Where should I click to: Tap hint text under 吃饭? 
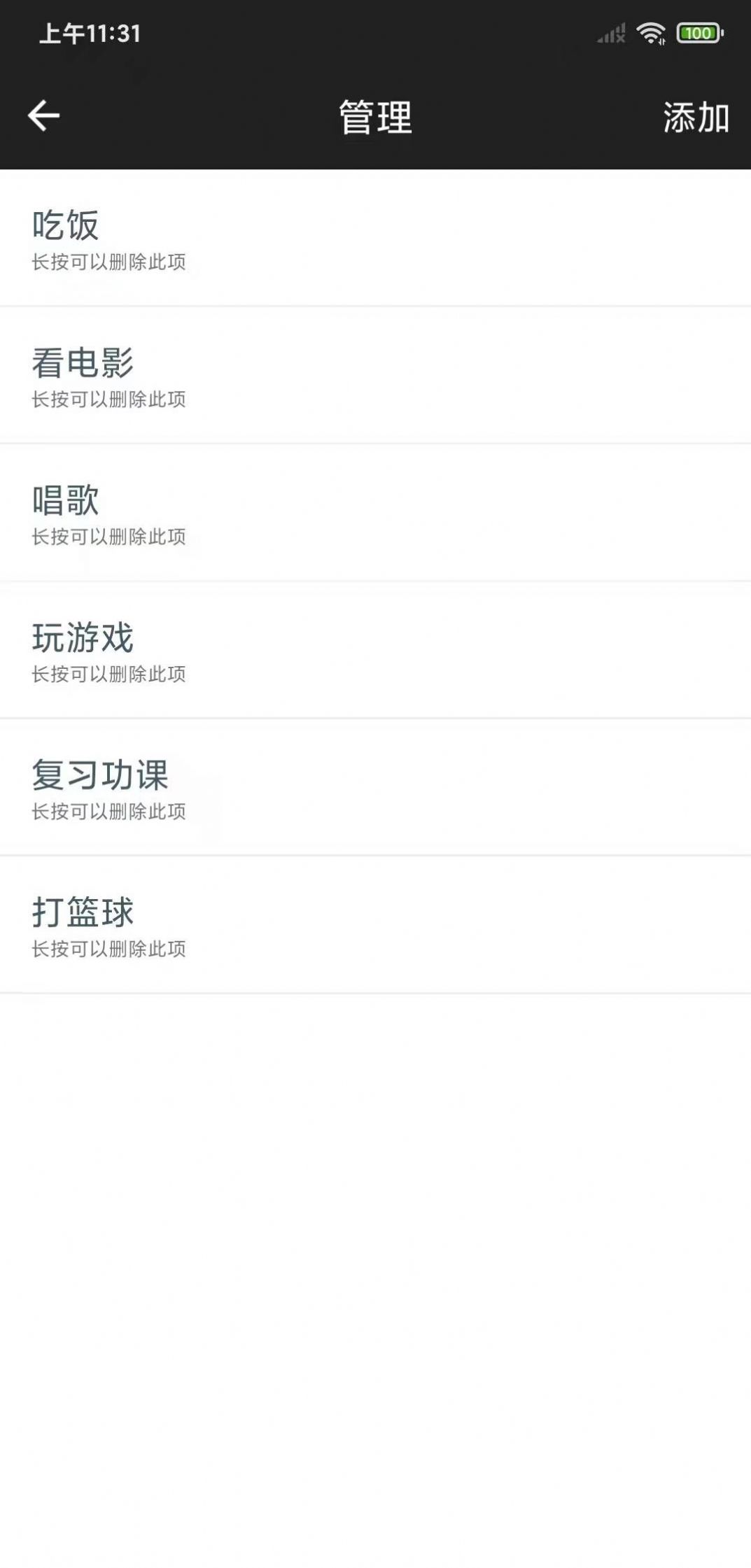tap(109, 260)
